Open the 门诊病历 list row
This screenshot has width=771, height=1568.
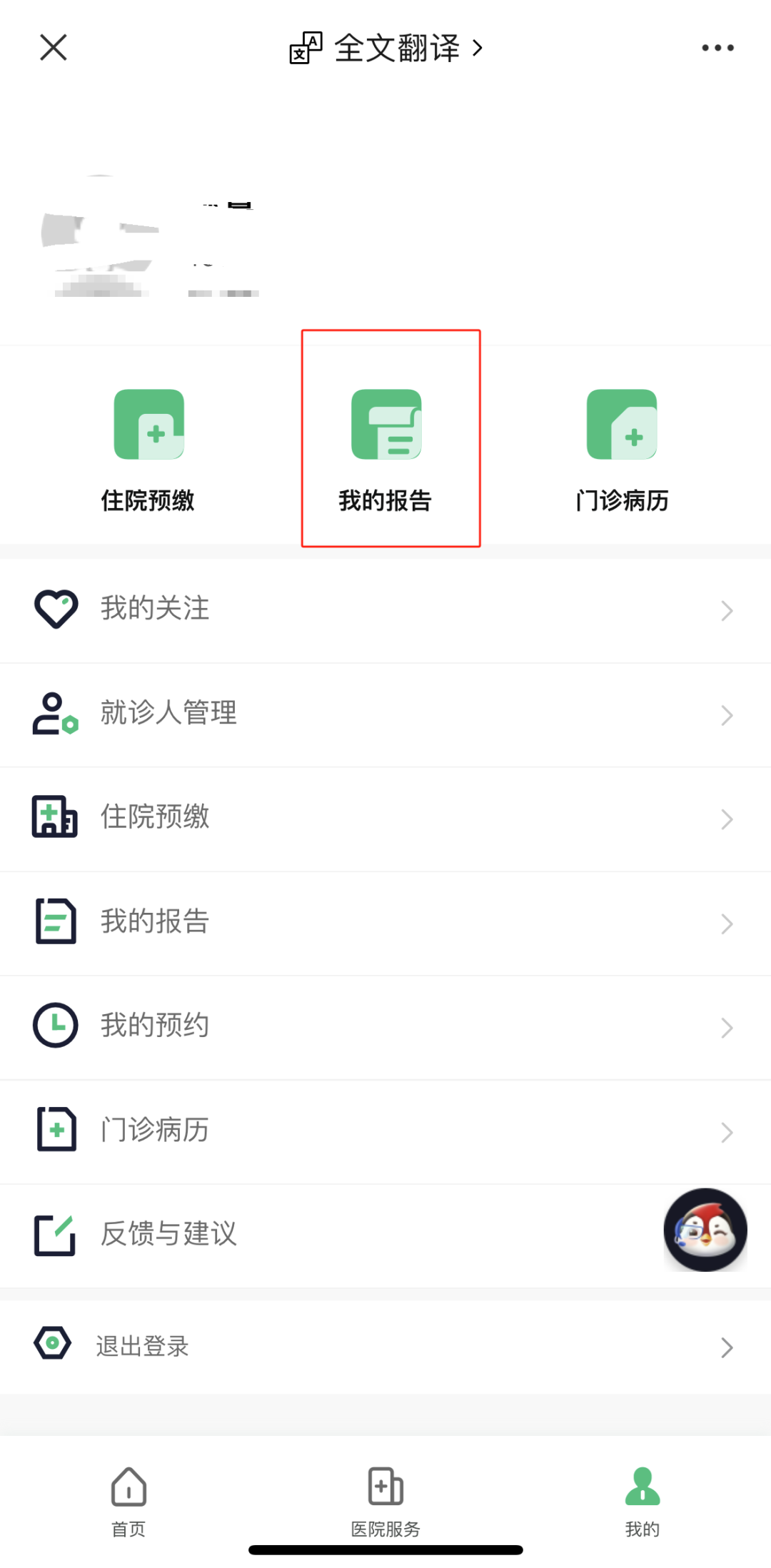coord(385,1131)
